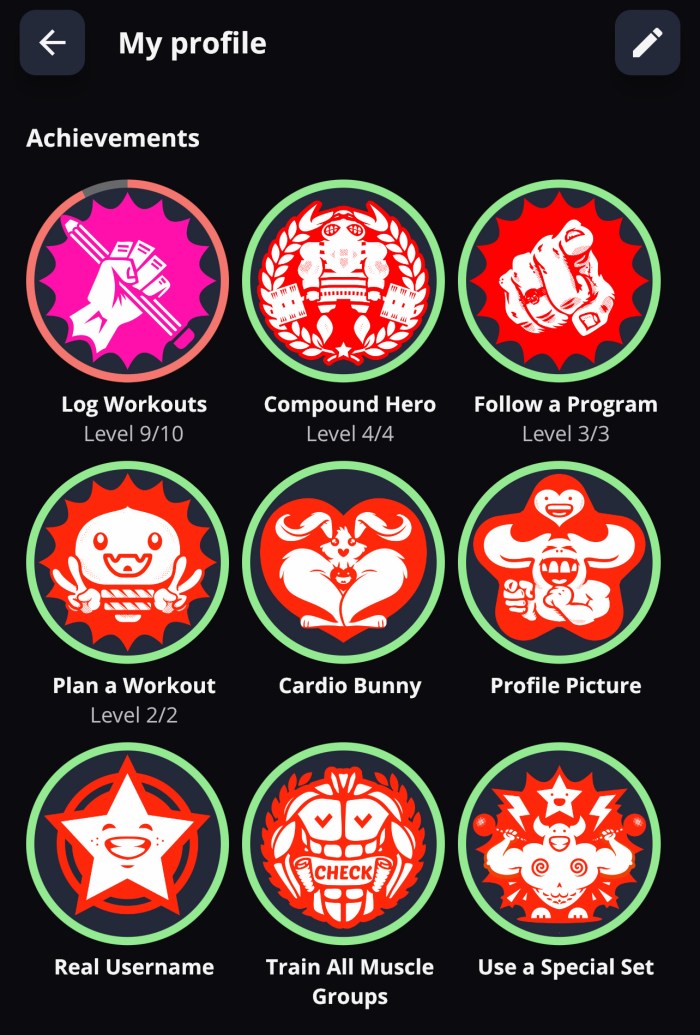
Task: Open the Use a Special Set achievement
Action: [559, 844]
